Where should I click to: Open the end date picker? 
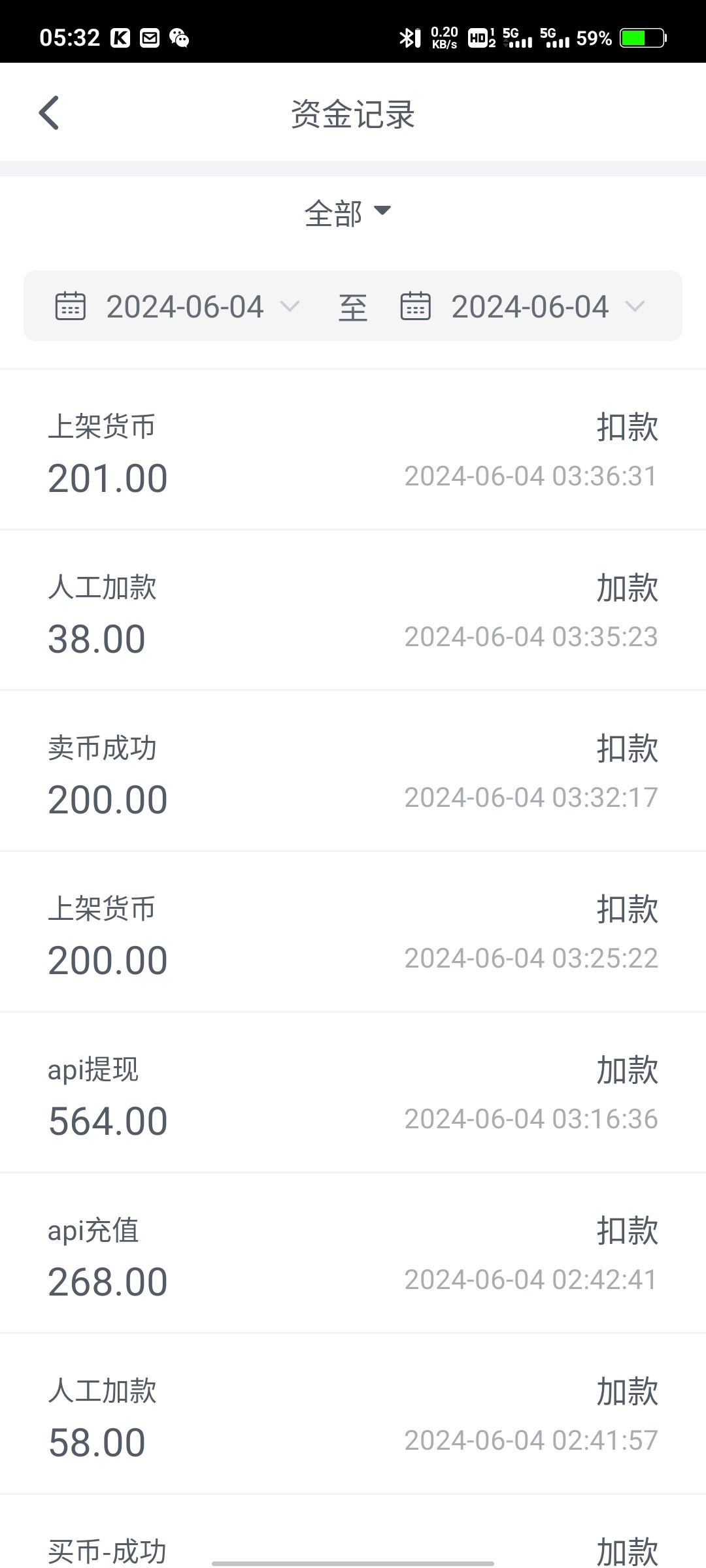click(523, 306)
